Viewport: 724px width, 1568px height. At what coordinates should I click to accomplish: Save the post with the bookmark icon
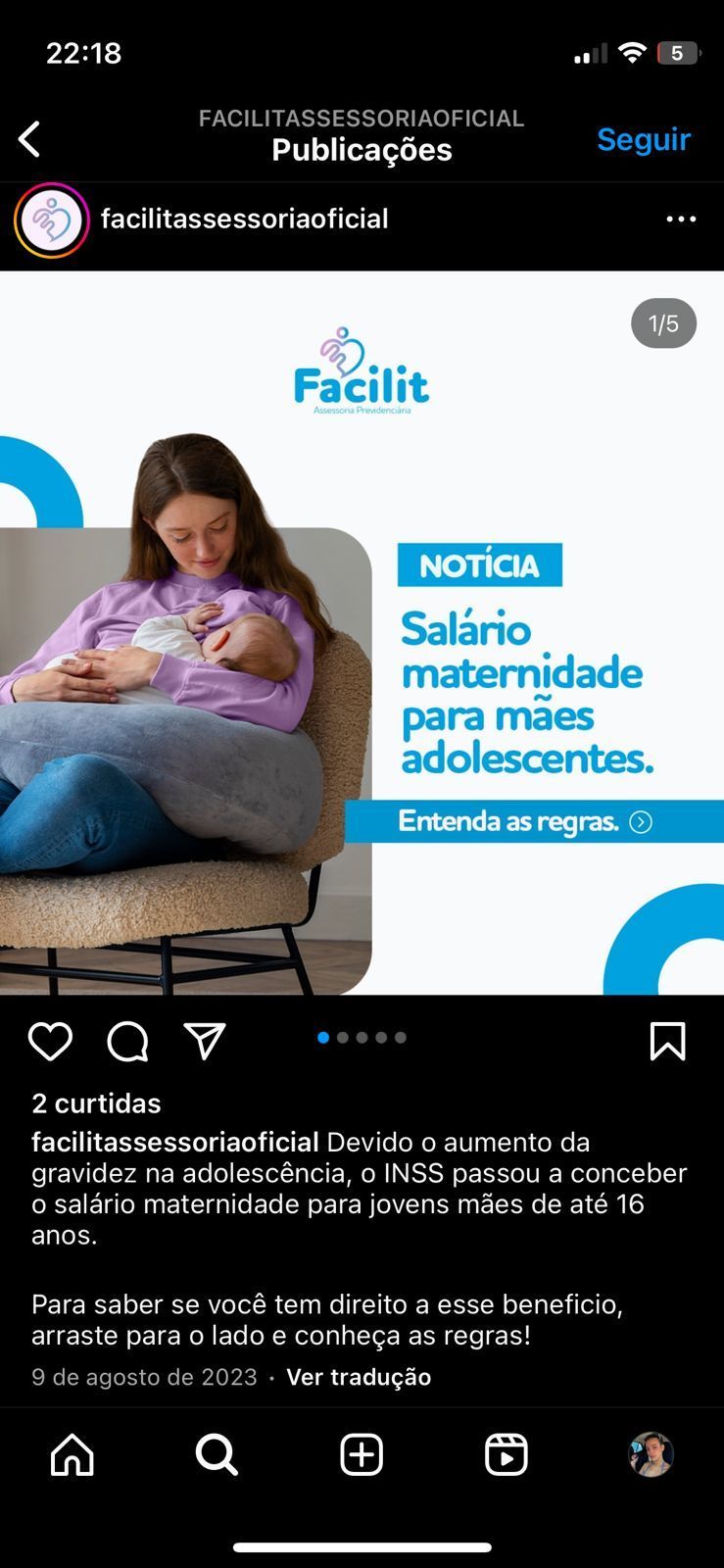(667, 1041)
